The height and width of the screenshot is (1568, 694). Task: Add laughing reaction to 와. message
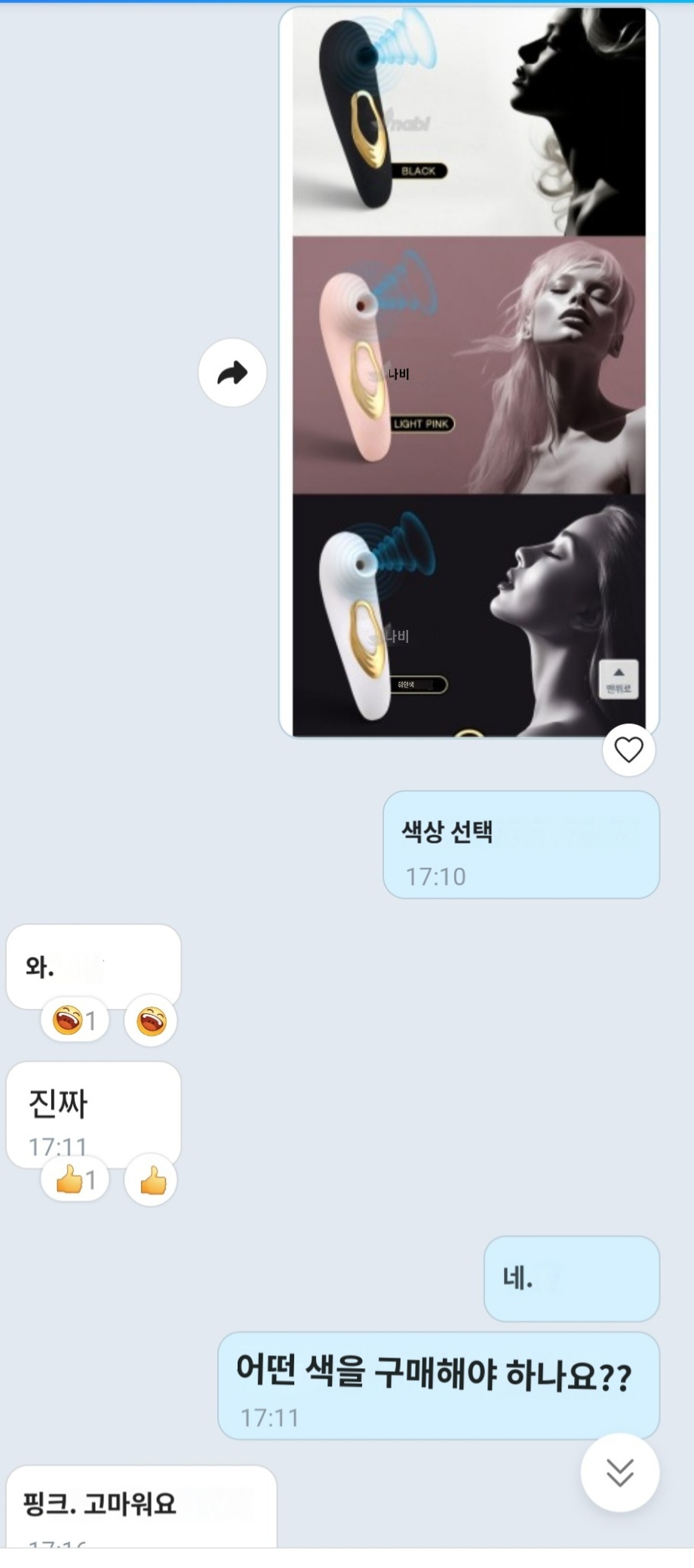tap(151, 1021)
